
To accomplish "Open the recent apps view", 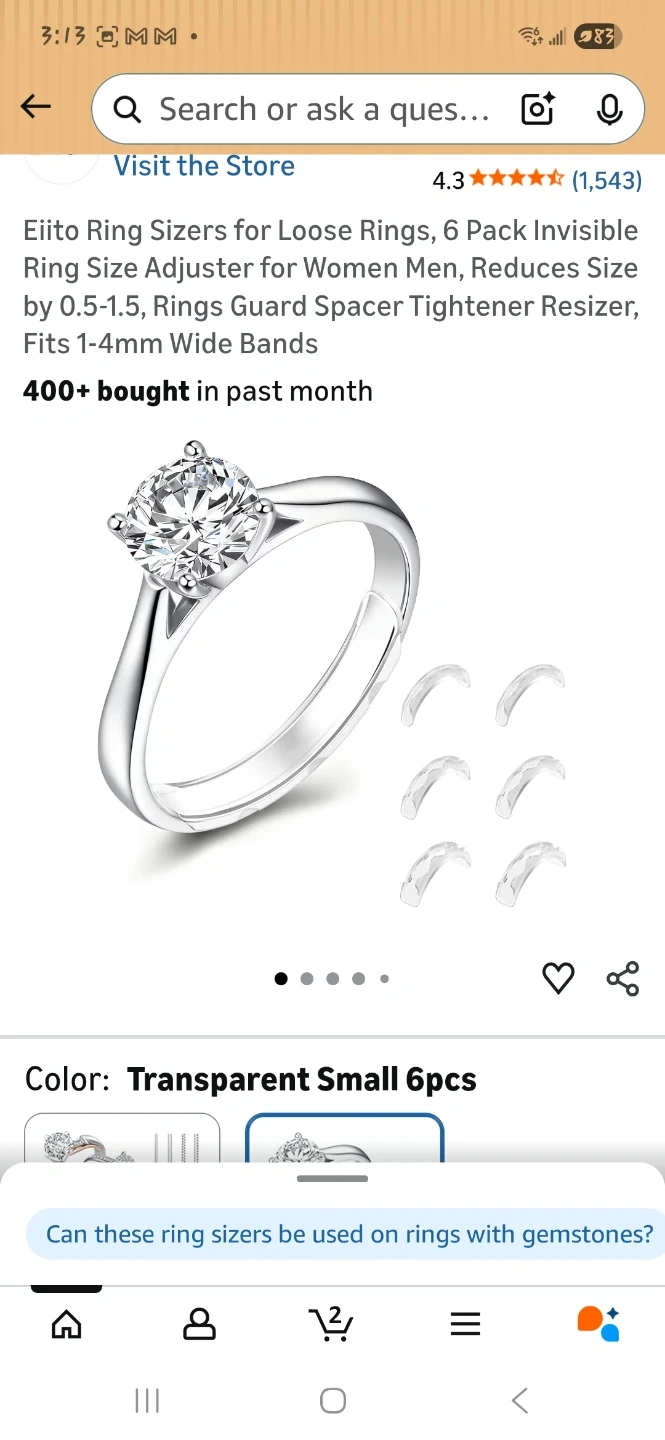I will point(147,1401).
